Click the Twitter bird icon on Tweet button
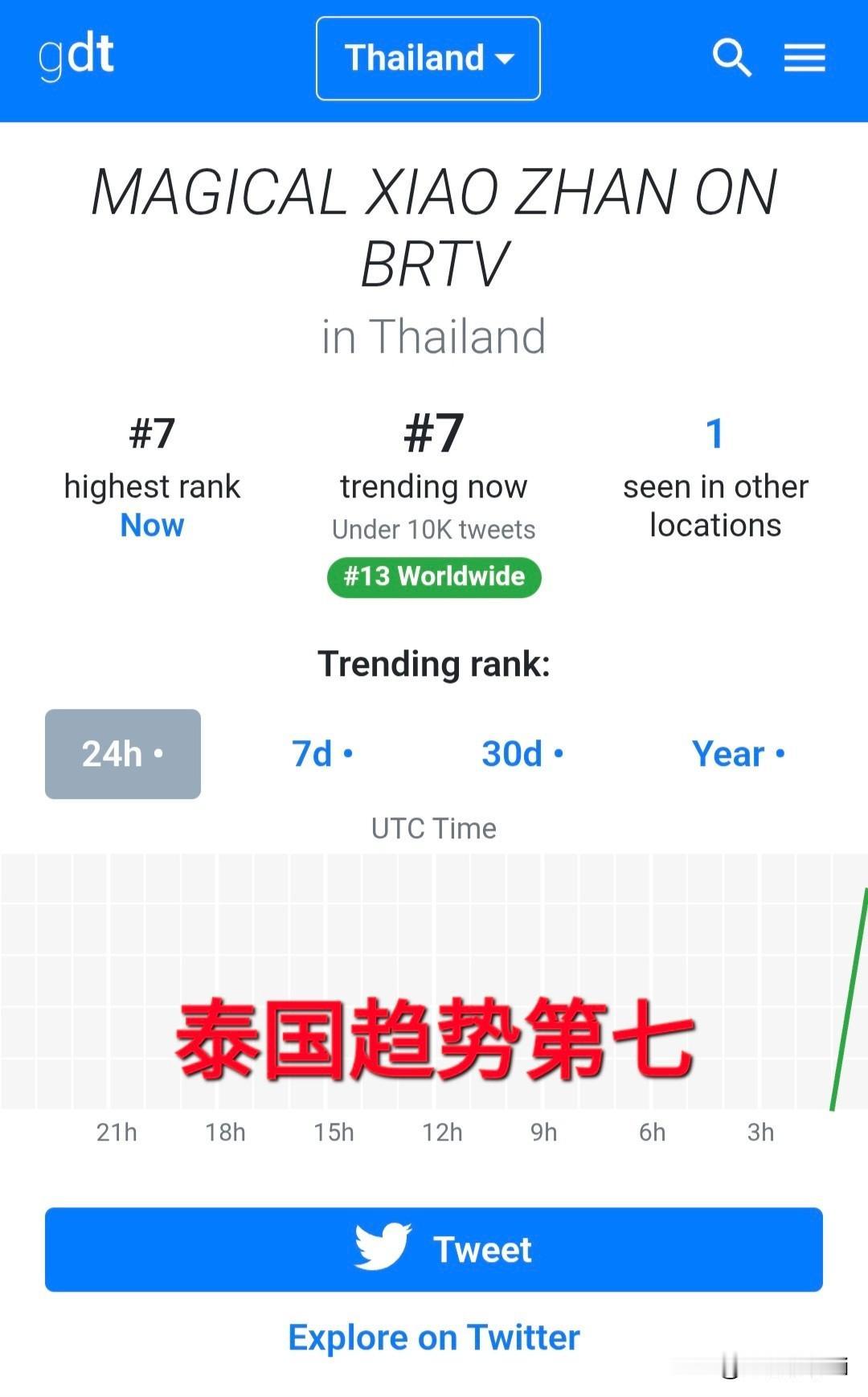Screen dimensions: 868x1397 (x=384, y=1249)
